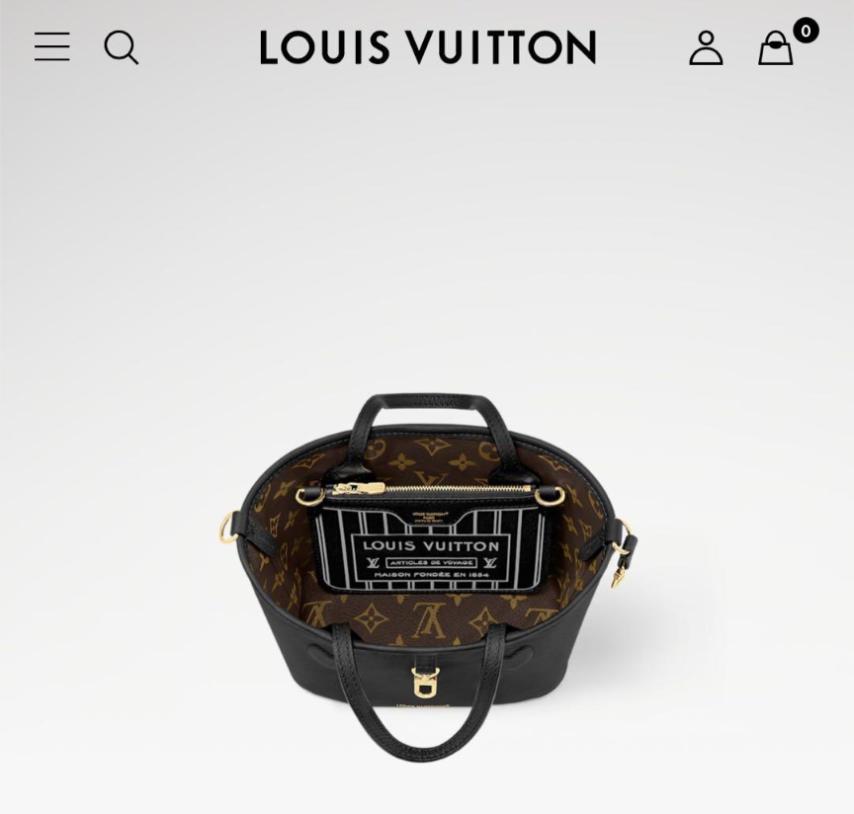854x814 pixels.
Task: Open the search icon
Action: [x=121, y=47]
